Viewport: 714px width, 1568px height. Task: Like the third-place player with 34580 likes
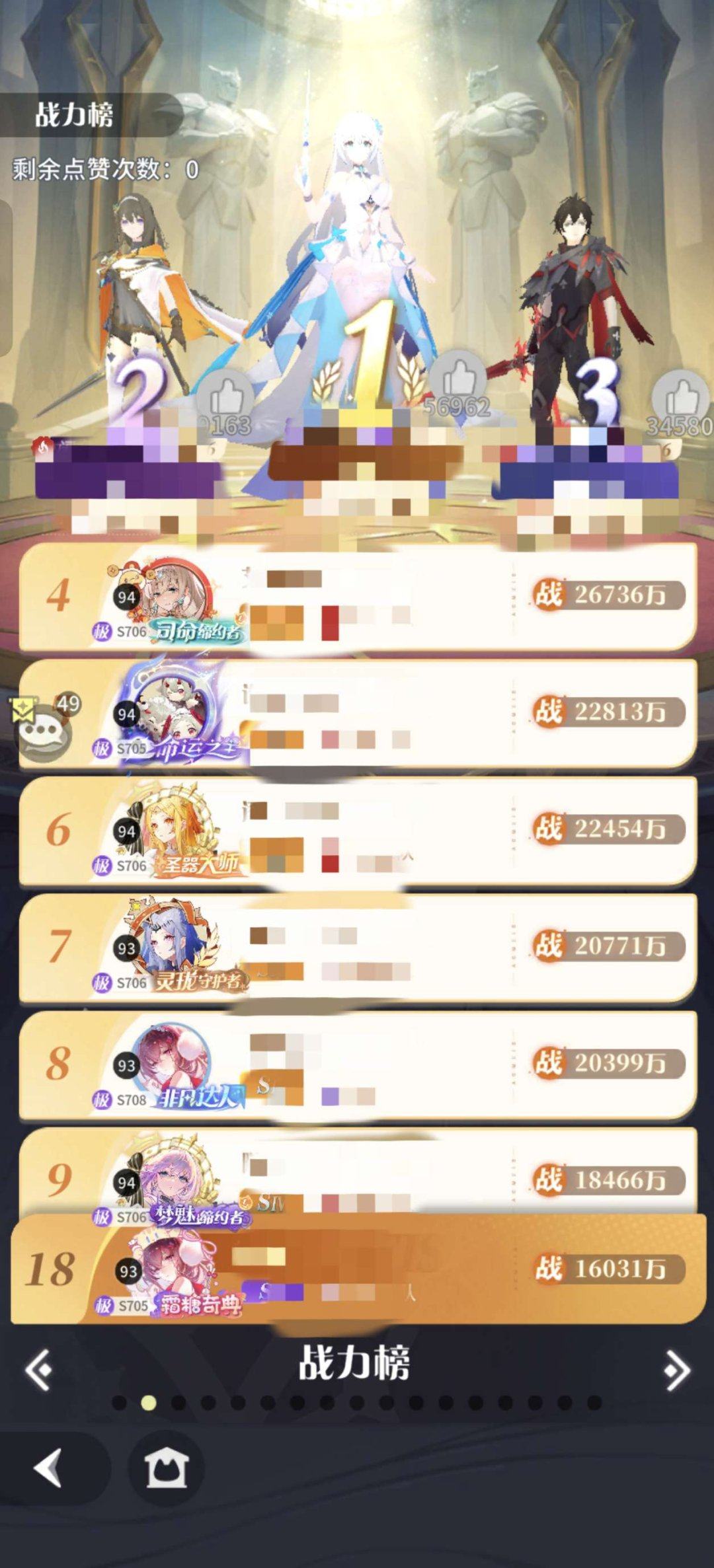pos(681,397)
